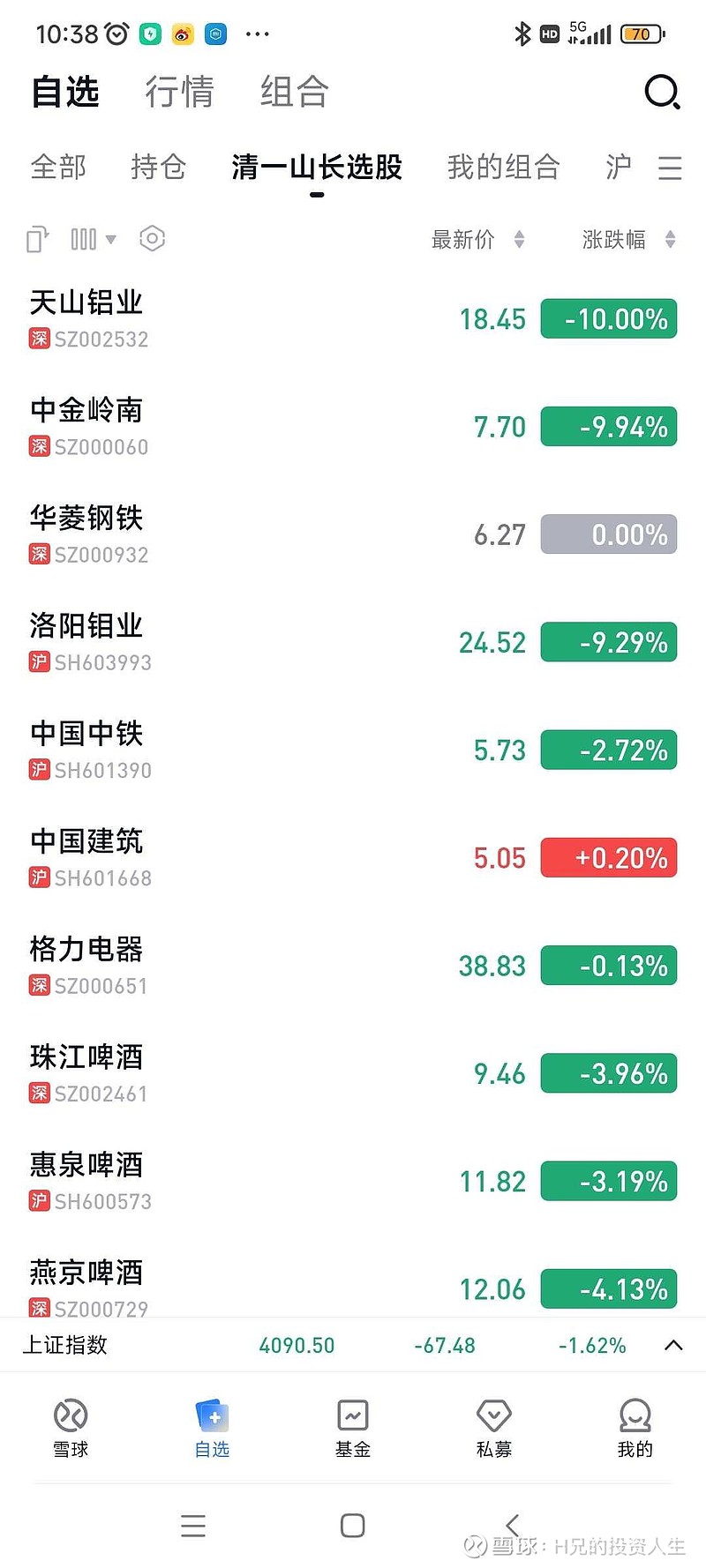The image size is (706, 1568).
Task: Open the search magnifier icon
Action: pos(662,92)
